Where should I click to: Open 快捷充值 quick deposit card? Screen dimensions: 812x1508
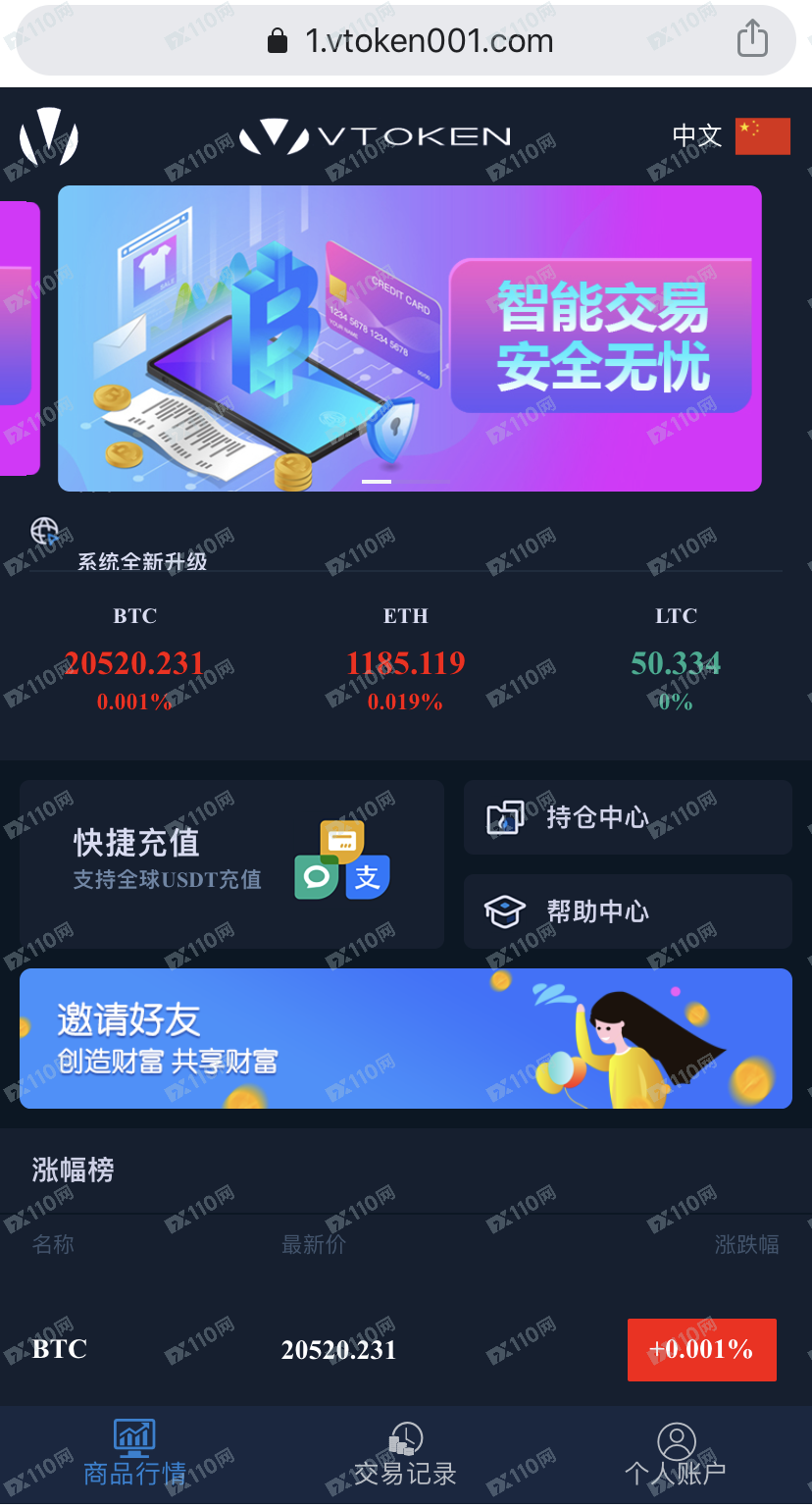click(x=231, y=863)
